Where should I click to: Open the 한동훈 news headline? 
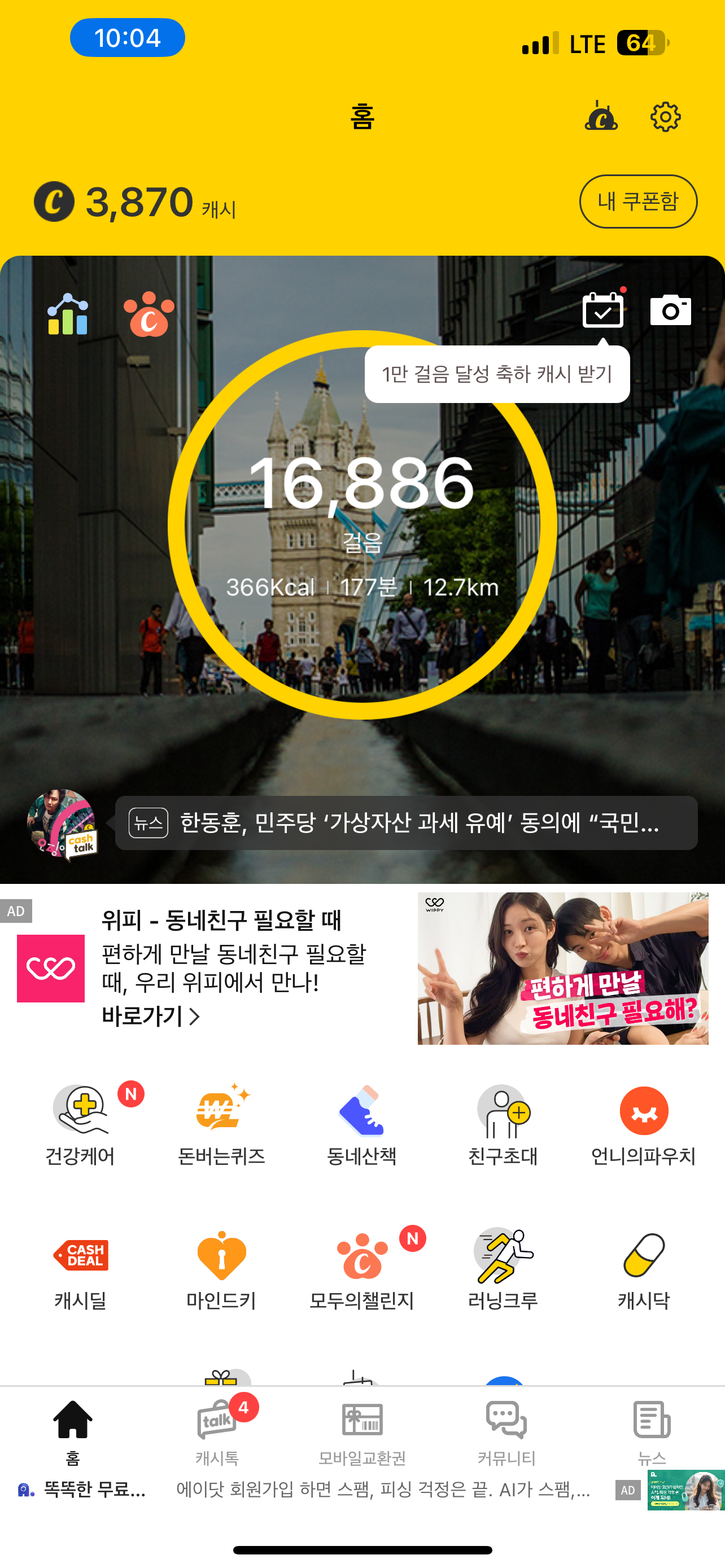pyautogui.click(x=406, y=823)
